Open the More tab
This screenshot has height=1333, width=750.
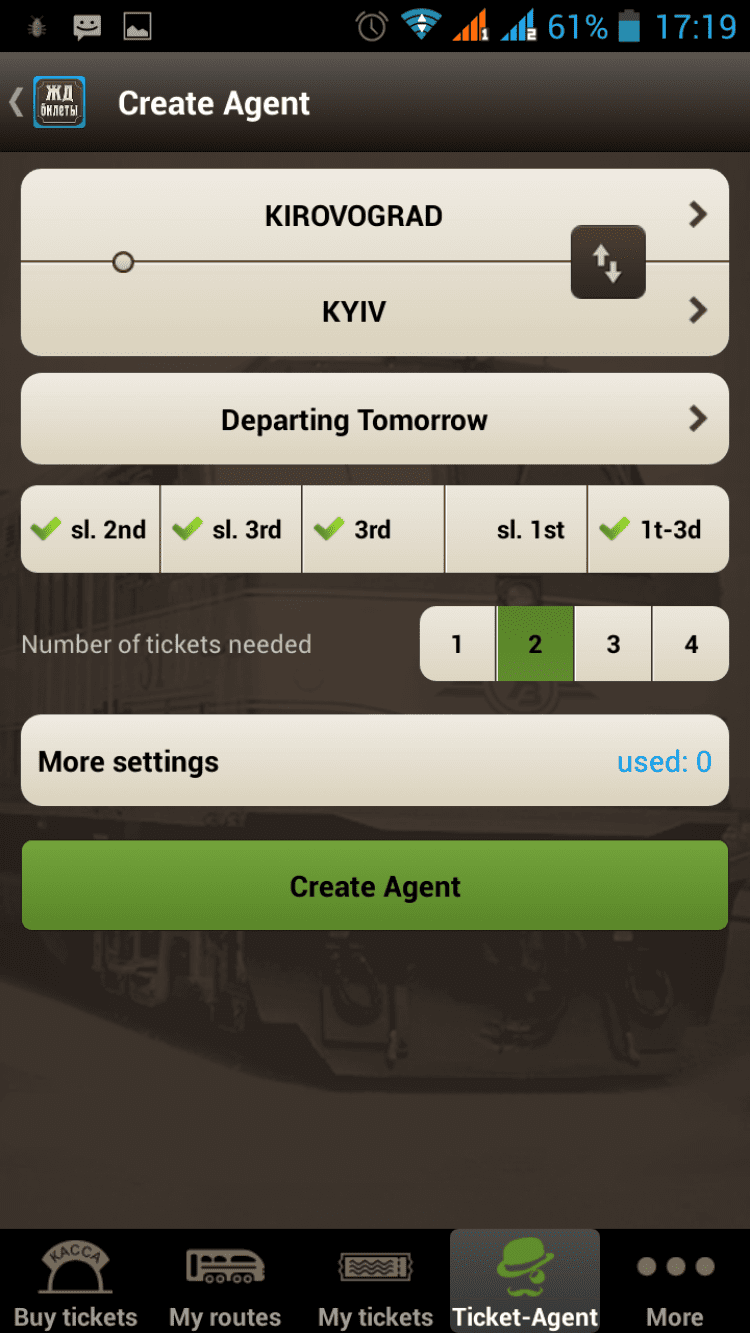point(675,1284)
